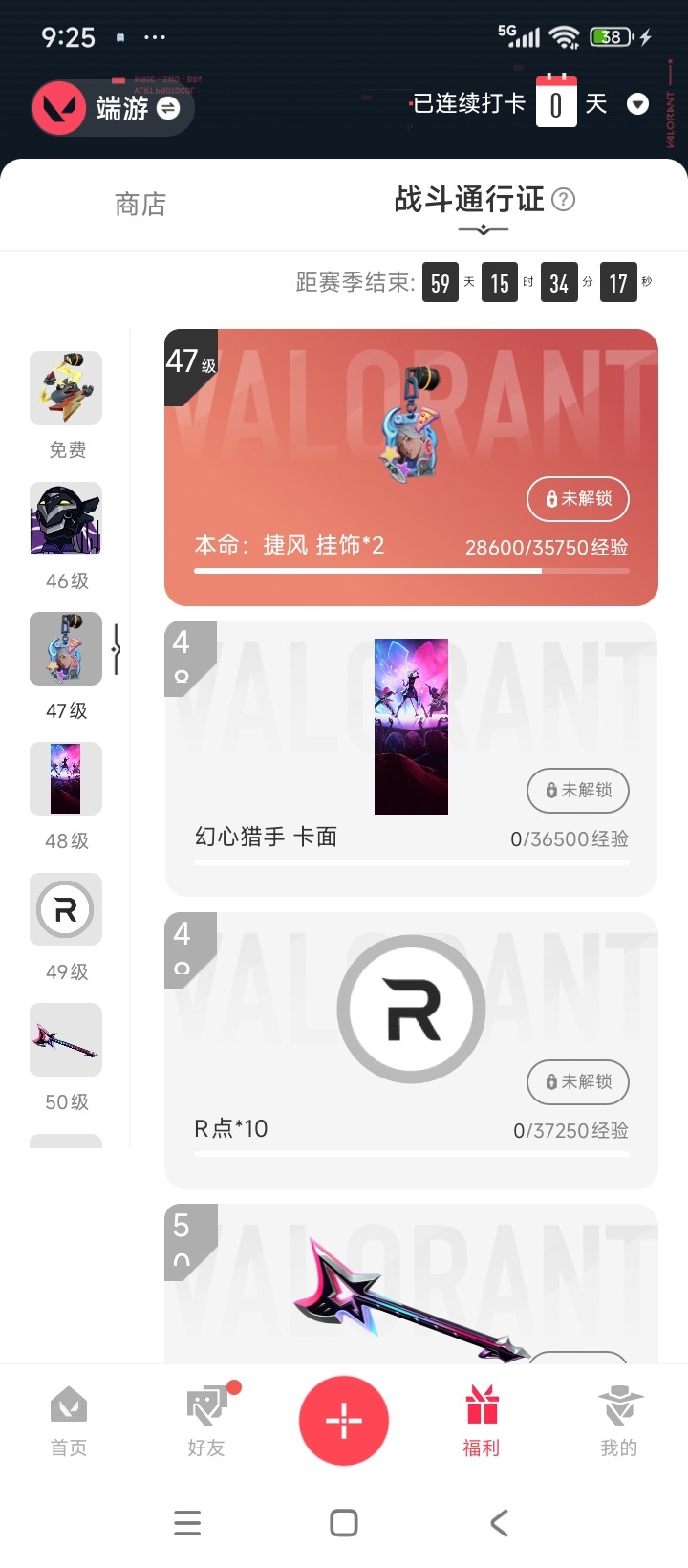
Task: Open the 我的 profile tab
Action: pos(619,1421)
